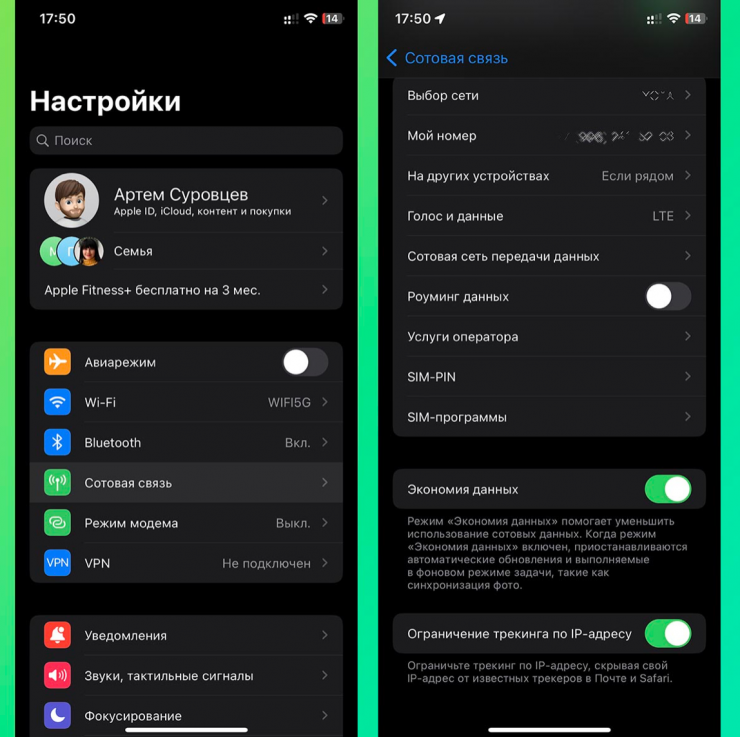The width and height of the screenshot is (740, 737).
Task: Go back to Сотовая связь
Action: (x=447, y=58)
